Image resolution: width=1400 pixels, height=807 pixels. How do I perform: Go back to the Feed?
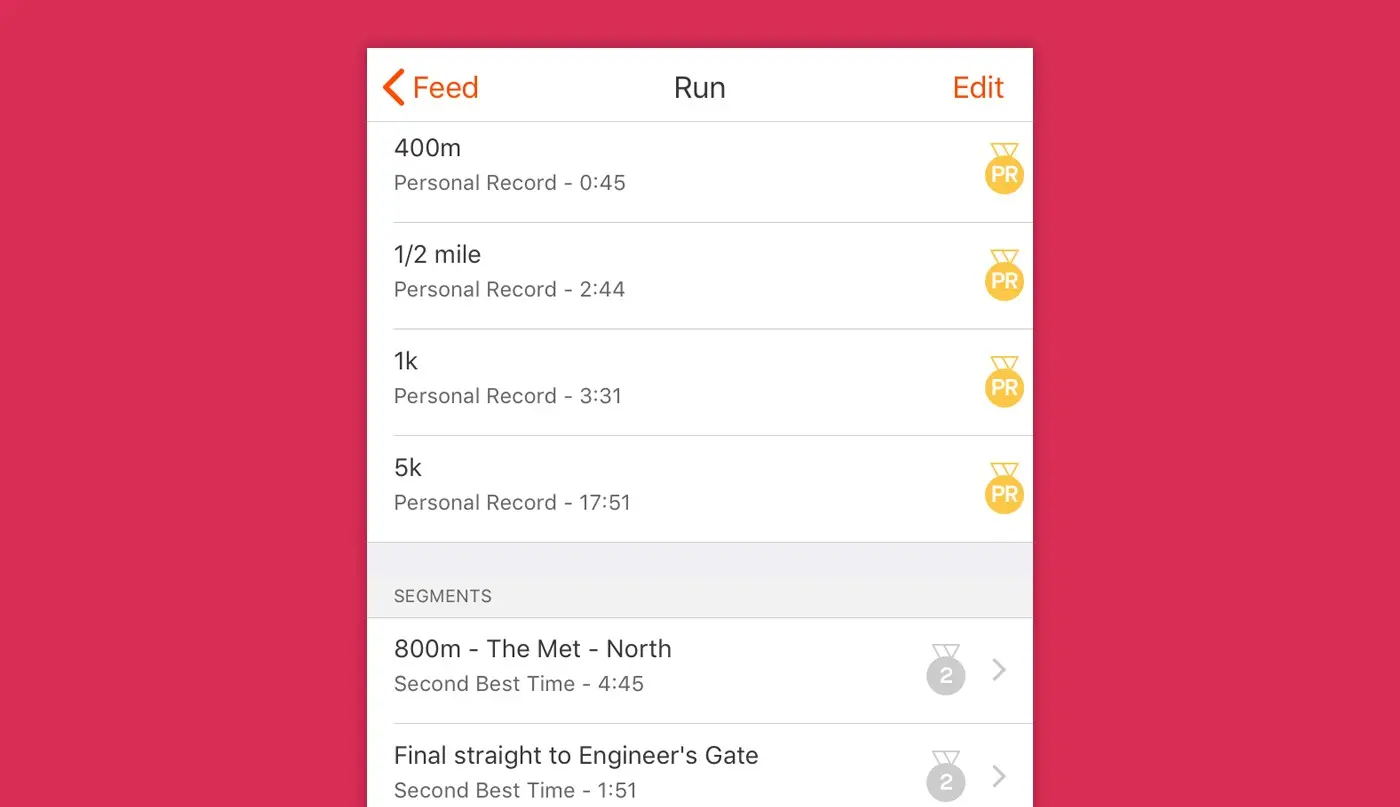[x=431, y=88]
